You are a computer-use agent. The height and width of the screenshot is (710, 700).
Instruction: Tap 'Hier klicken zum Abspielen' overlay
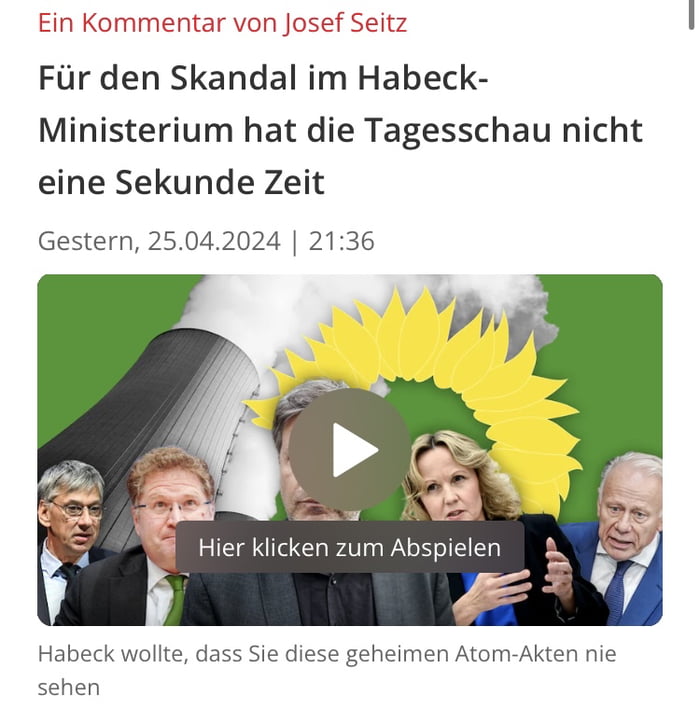[349, 547]
